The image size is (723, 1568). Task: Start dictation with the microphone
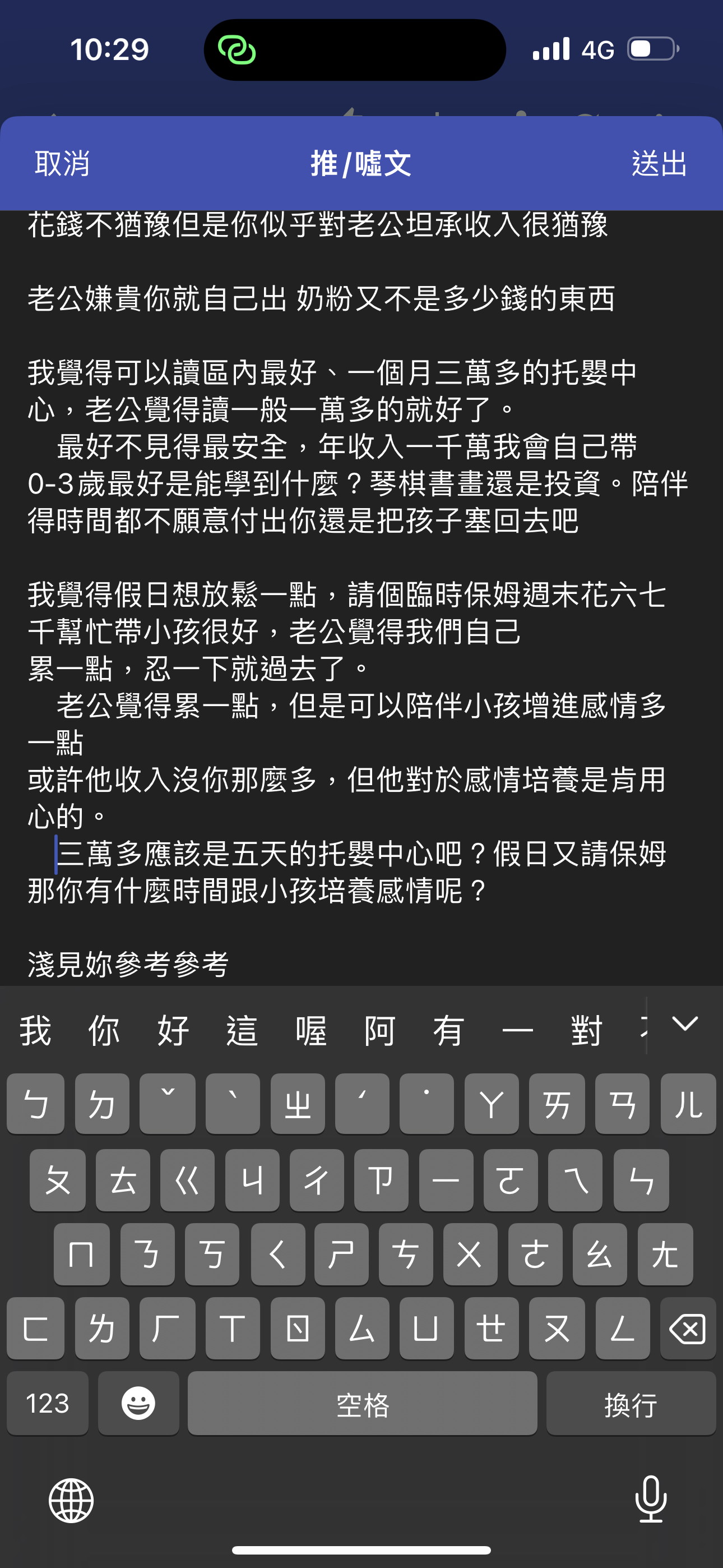click(x=651, y=1499)
